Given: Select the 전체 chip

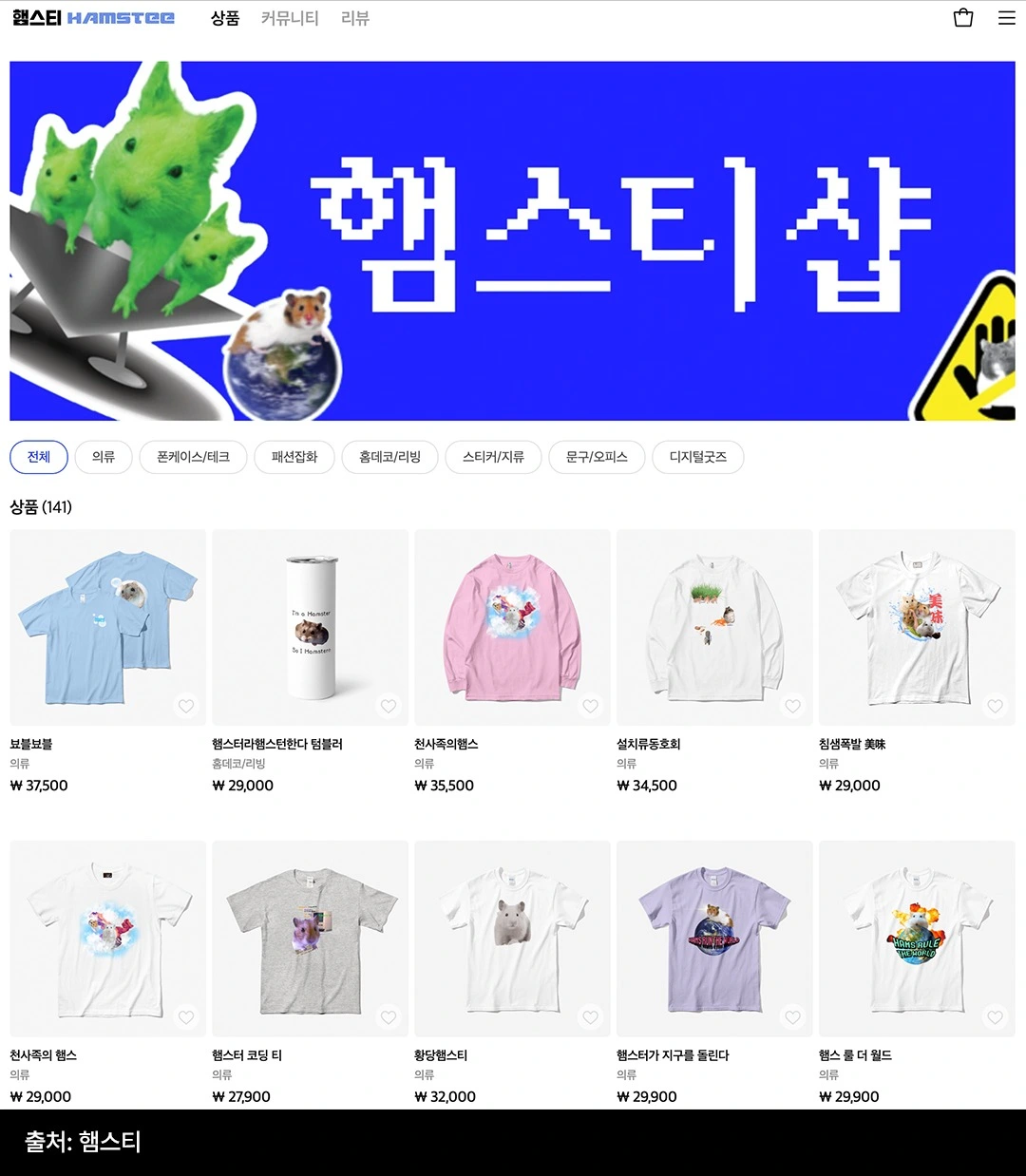Looking at the screenshot, I should point(39,457).
